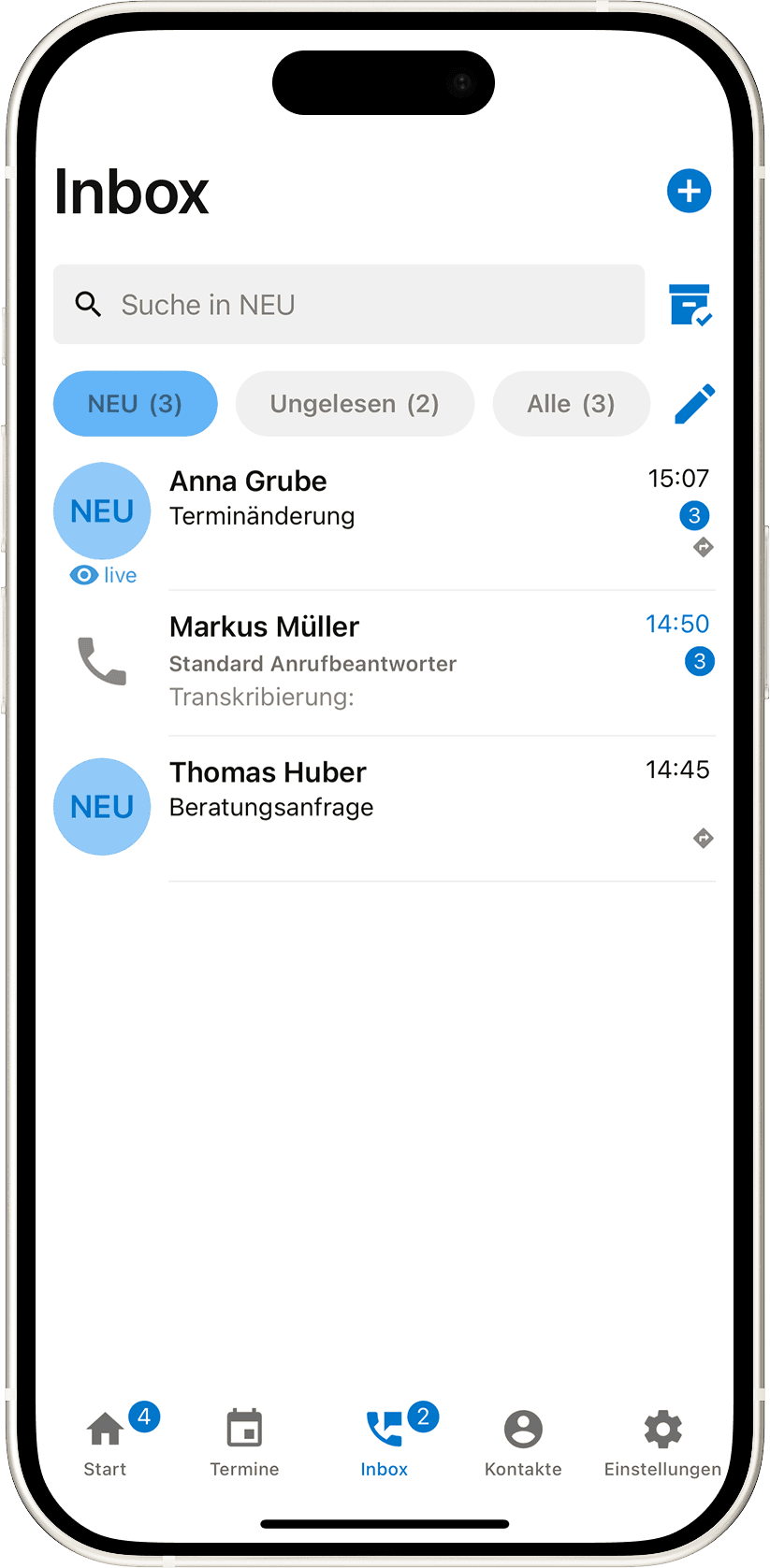Tap the compose pencil icon next to filter chips

click(694, 403)
